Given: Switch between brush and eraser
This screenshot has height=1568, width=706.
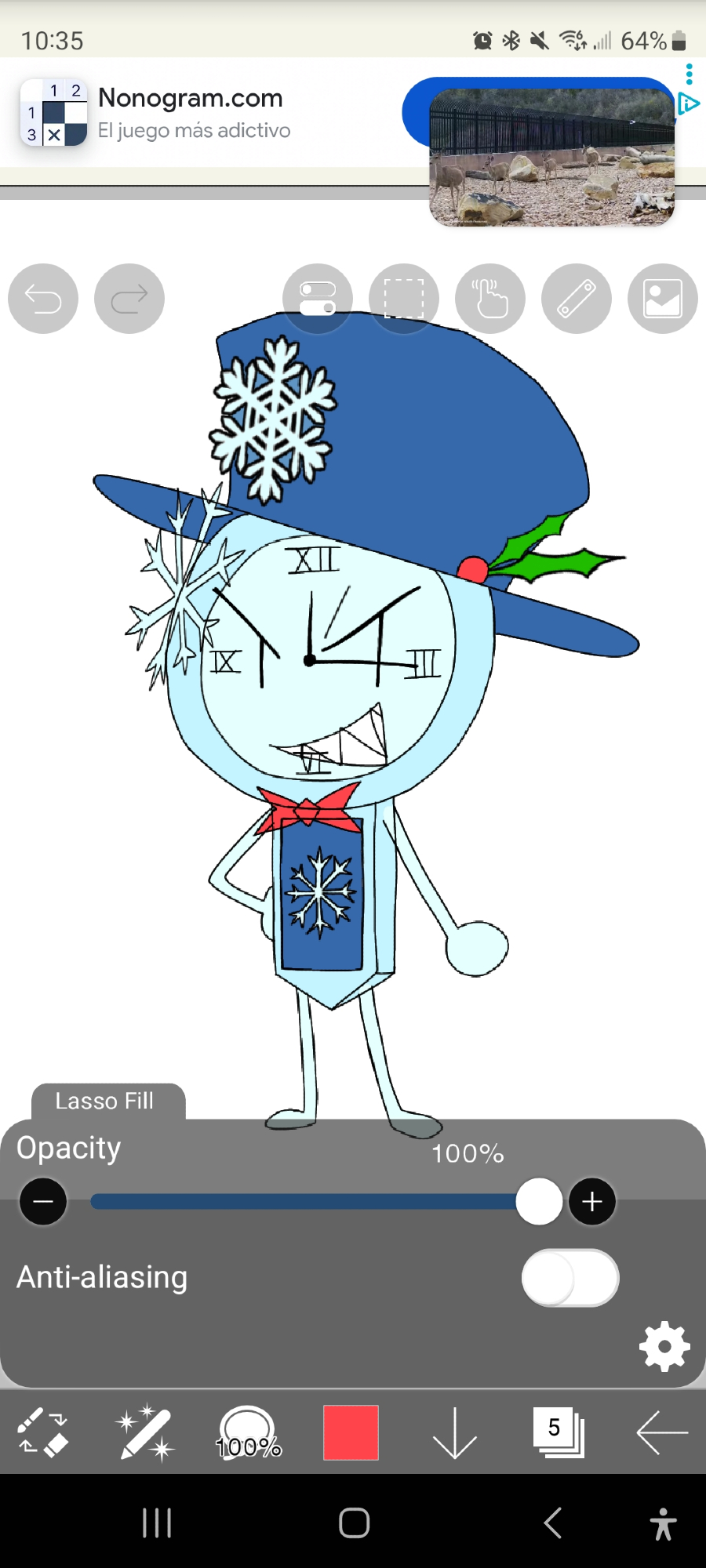Looking at the screenshot, I should [43, 1433].
